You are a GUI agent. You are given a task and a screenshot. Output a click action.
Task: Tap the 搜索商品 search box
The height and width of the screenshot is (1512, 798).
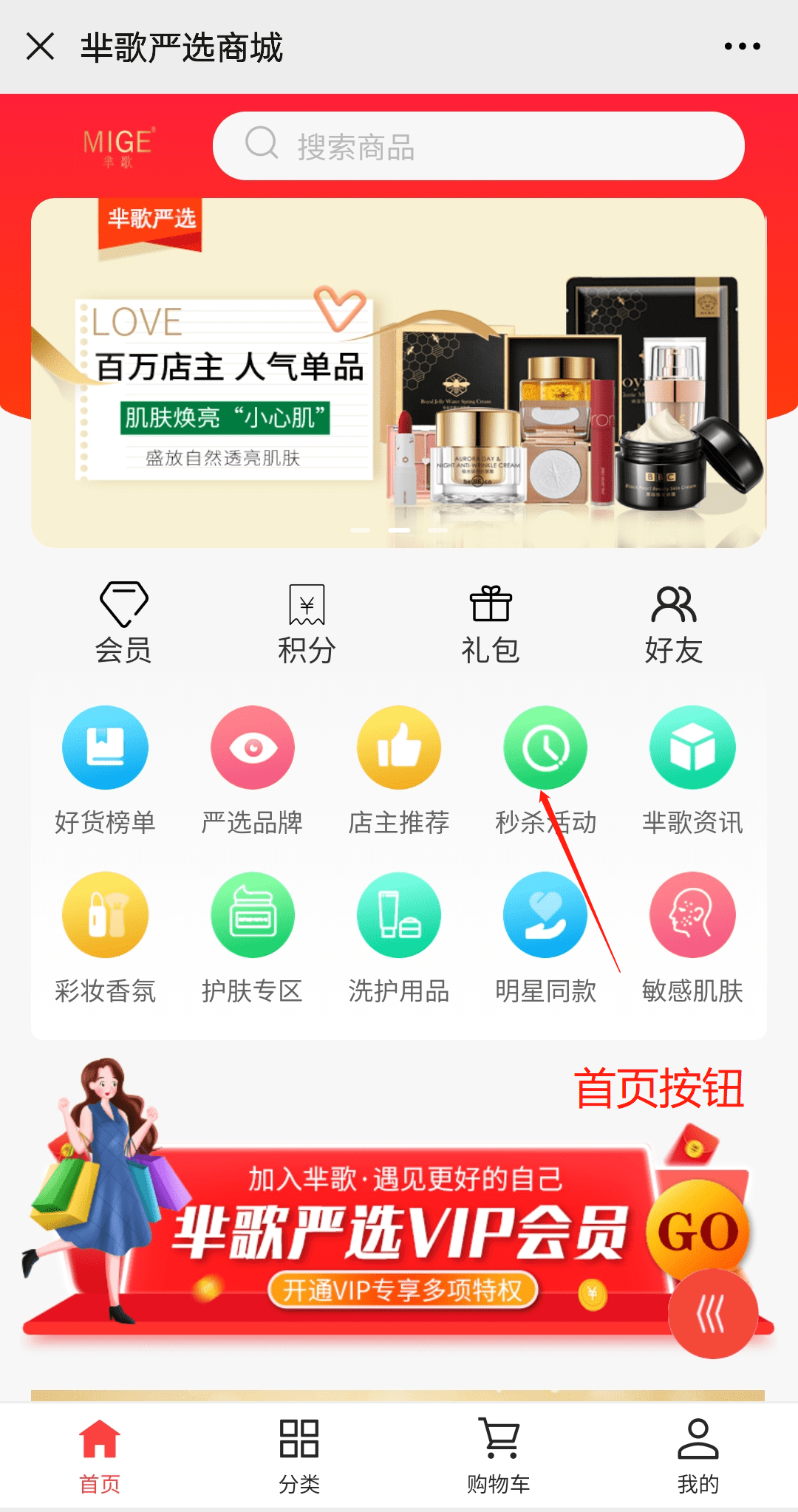pyautogui.click(x=478, y=146)
